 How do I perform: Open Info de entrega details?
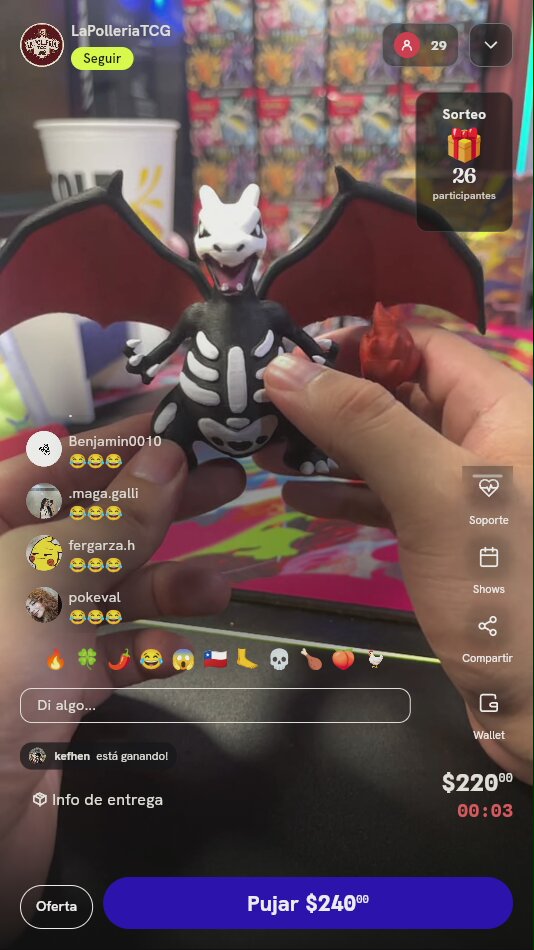(x=98, y=800)
